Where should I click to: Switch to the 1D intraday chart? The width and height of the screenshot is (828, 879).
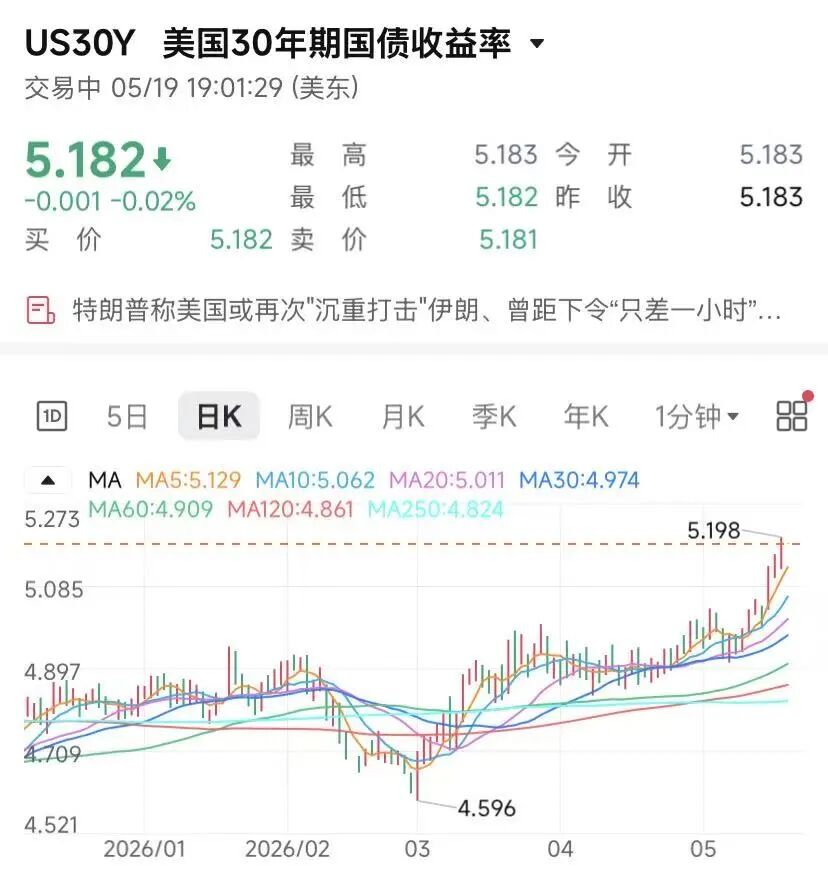52,416
